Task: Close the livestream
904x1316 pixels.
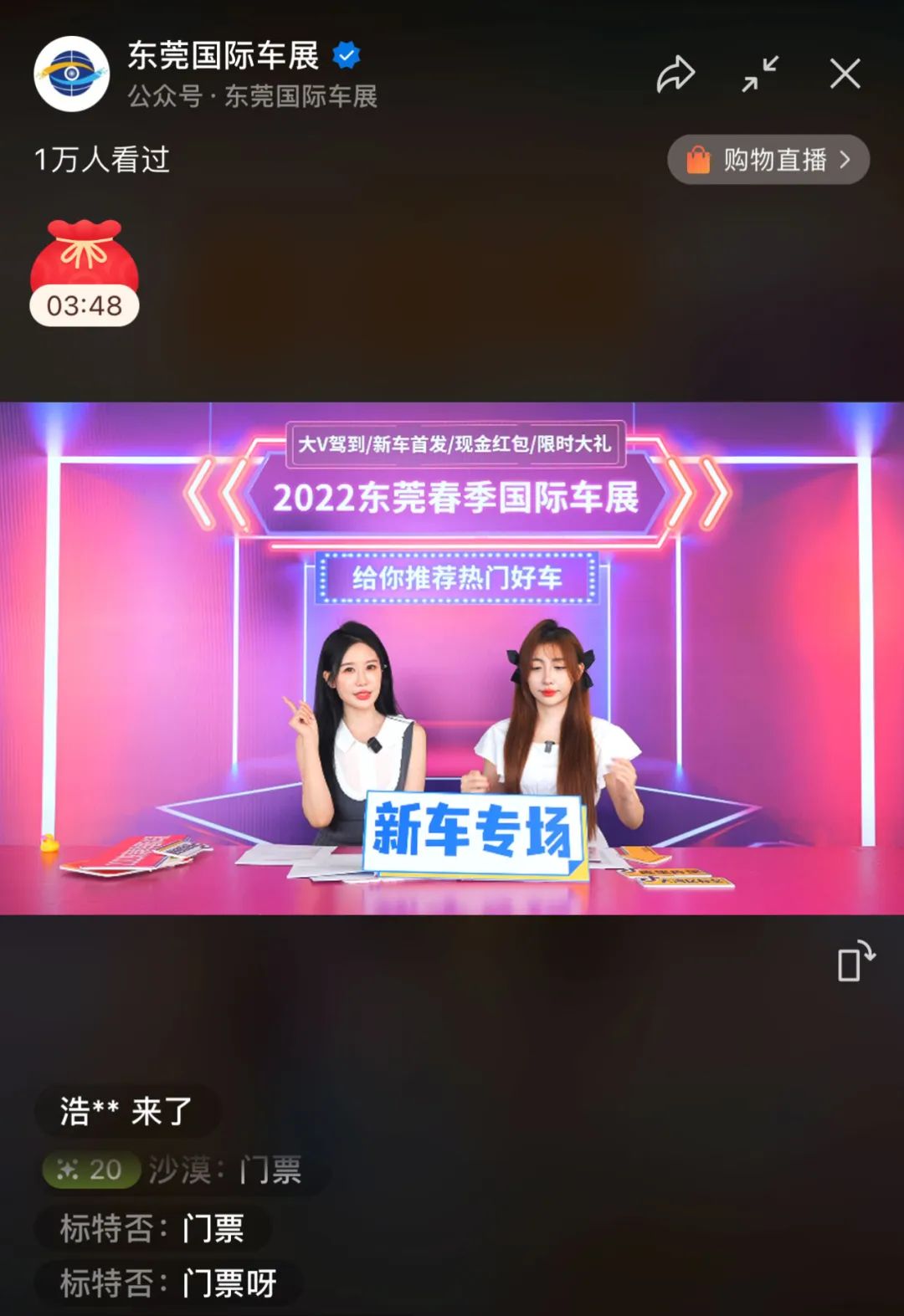Action: [845, 74]
